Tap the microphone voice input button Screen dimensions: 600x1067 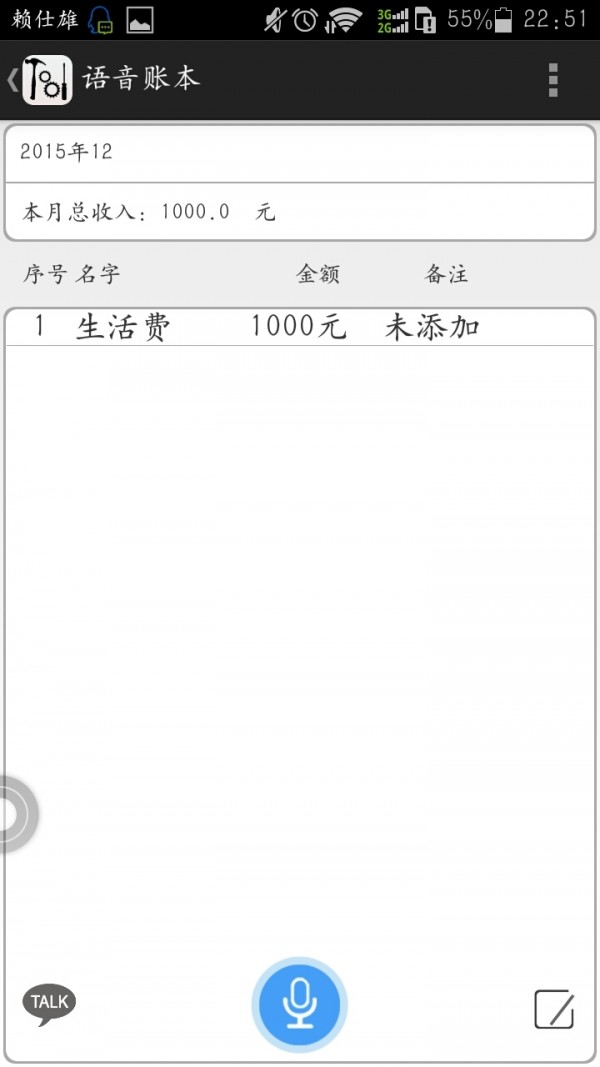tap(299, 1003)
